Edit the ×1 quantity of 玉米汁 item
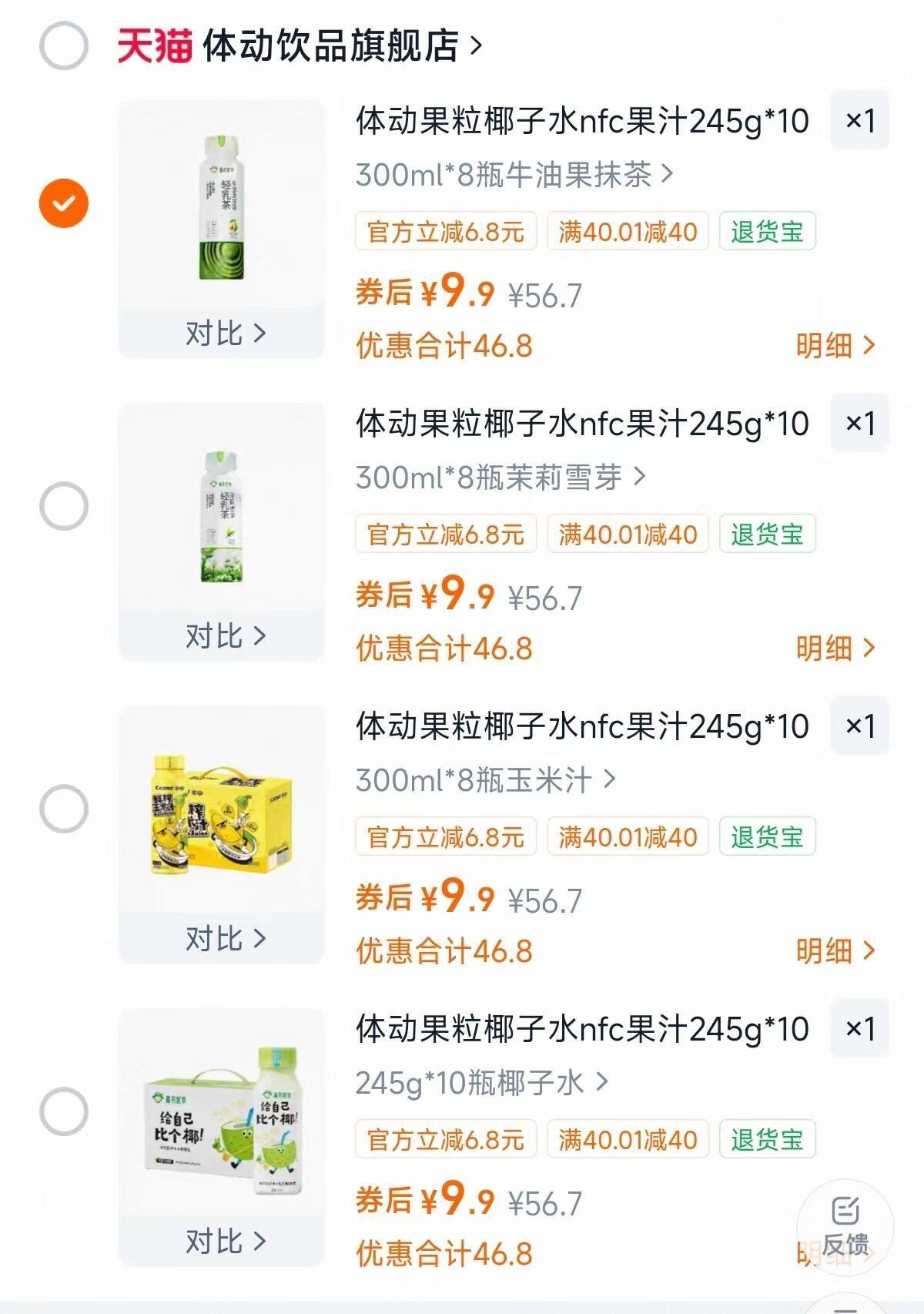 pos(859,726)
